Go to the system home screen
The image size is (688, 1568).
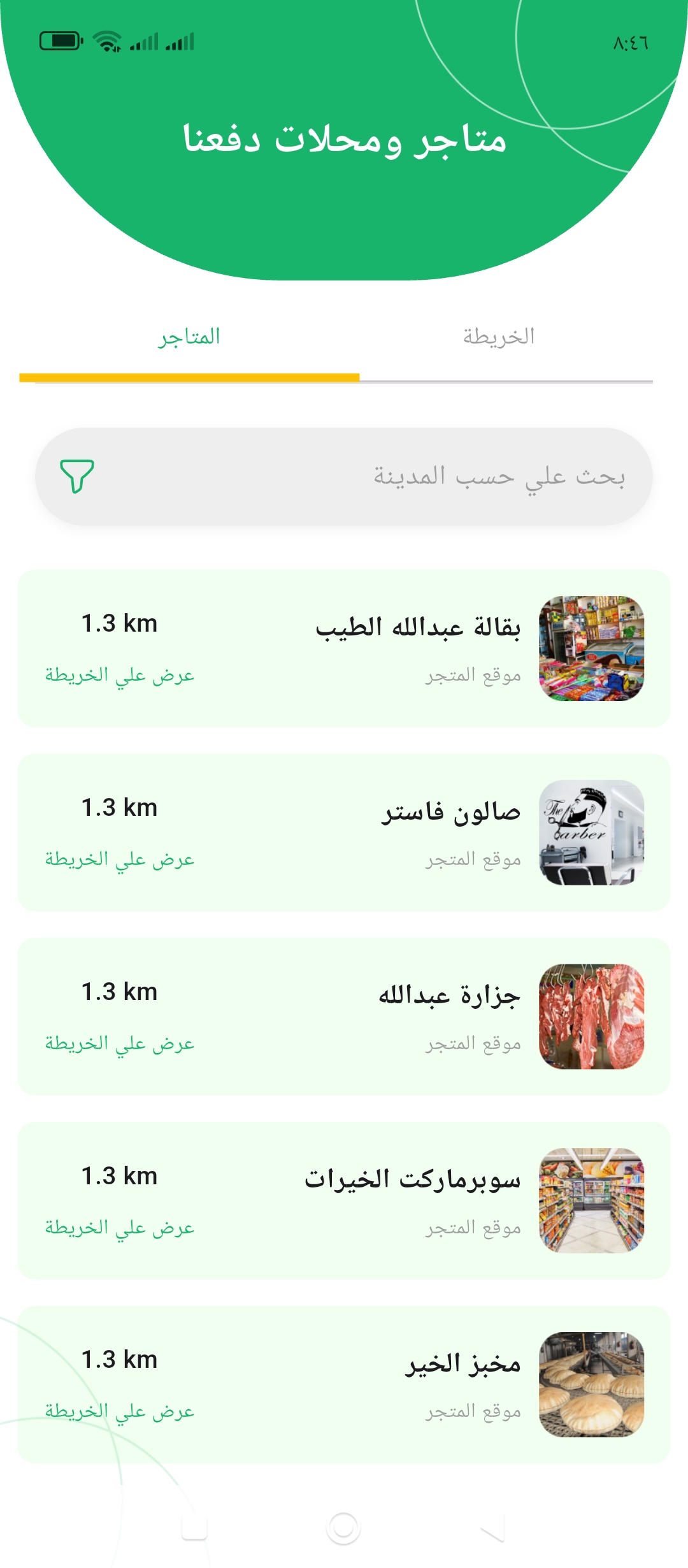click(x=343, y=1528)
